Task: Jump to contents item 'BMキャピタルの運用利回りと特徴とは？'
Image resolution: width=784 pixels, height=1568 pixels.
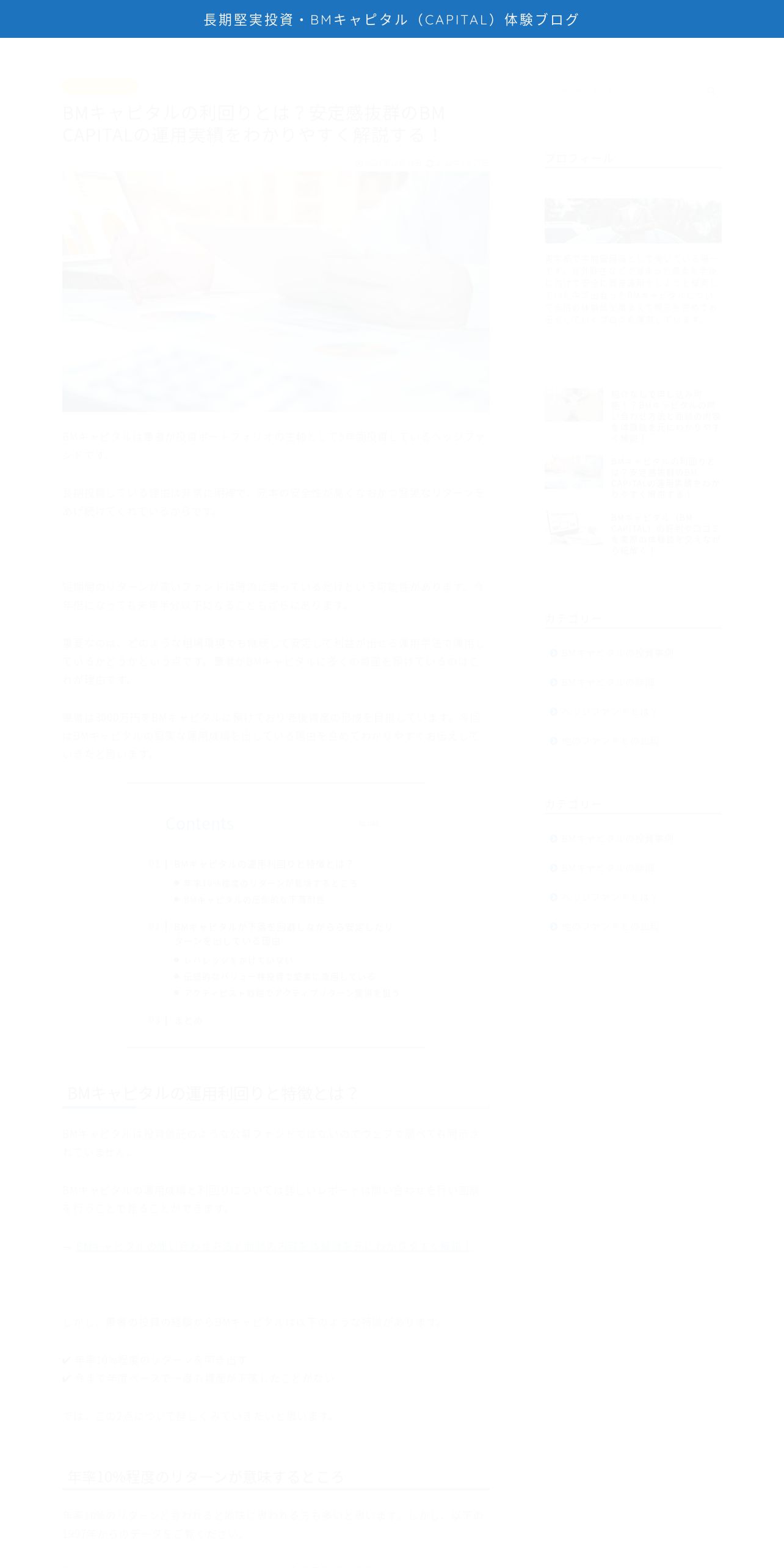Action: point(264,864)
